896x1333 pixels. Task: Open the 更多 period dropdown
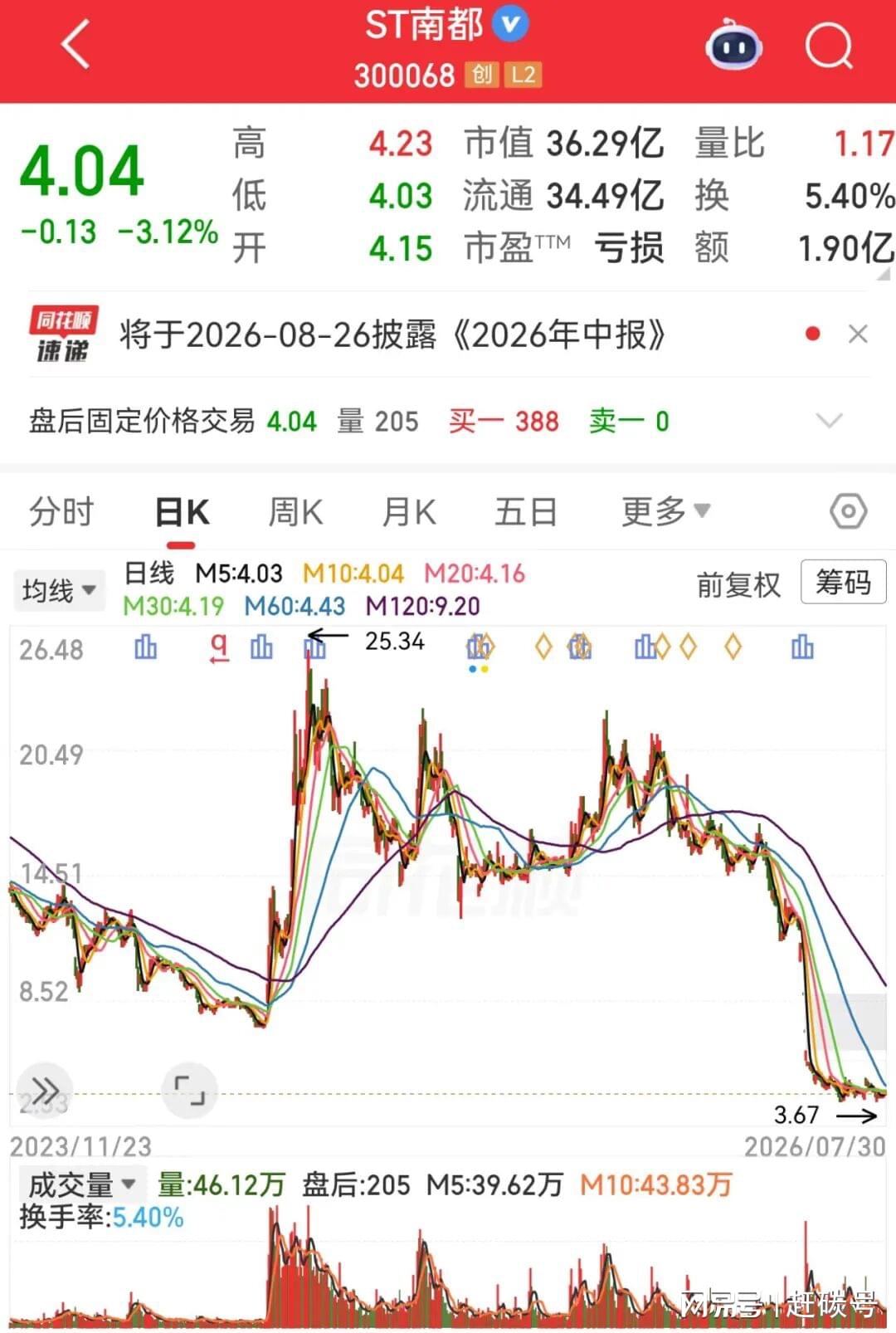[665, 511]
